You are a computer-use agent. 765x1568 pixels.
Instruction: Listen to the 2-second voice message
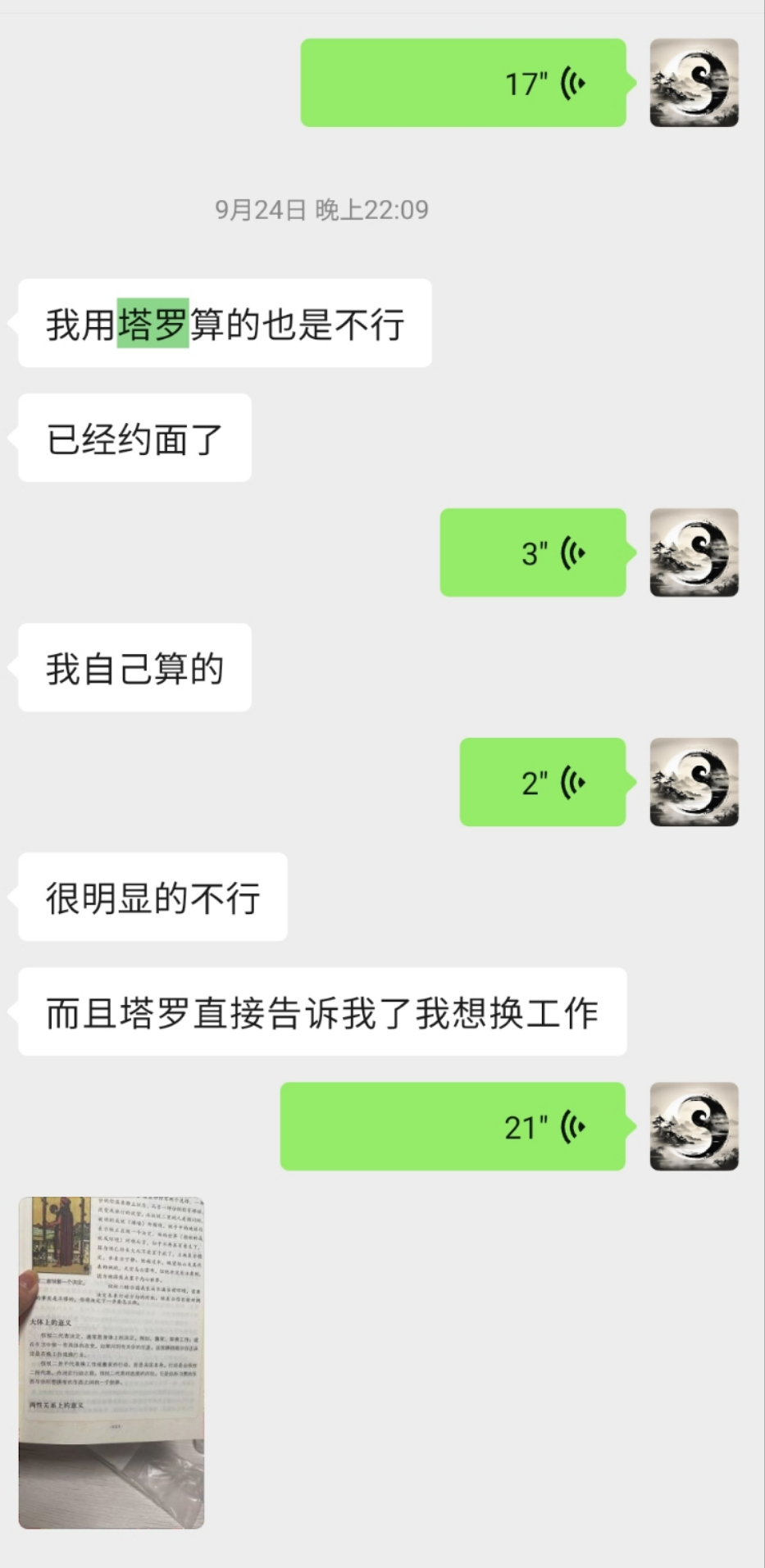point(543,782)
